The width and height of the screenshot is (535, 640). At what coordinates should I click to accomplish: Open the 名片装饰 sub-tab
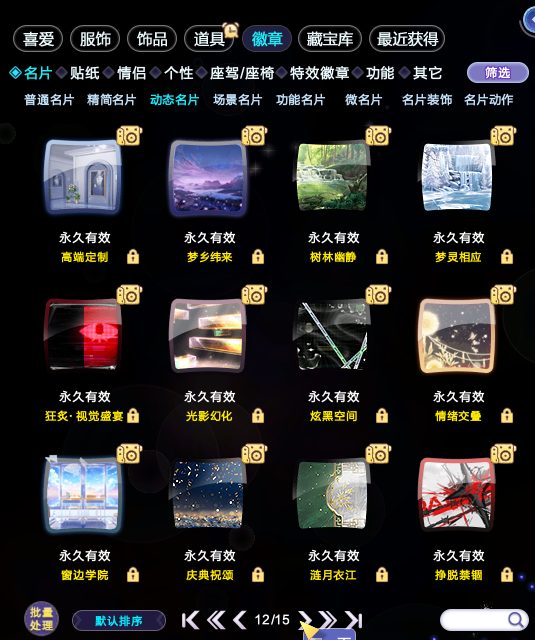click(x=427, y=100)
